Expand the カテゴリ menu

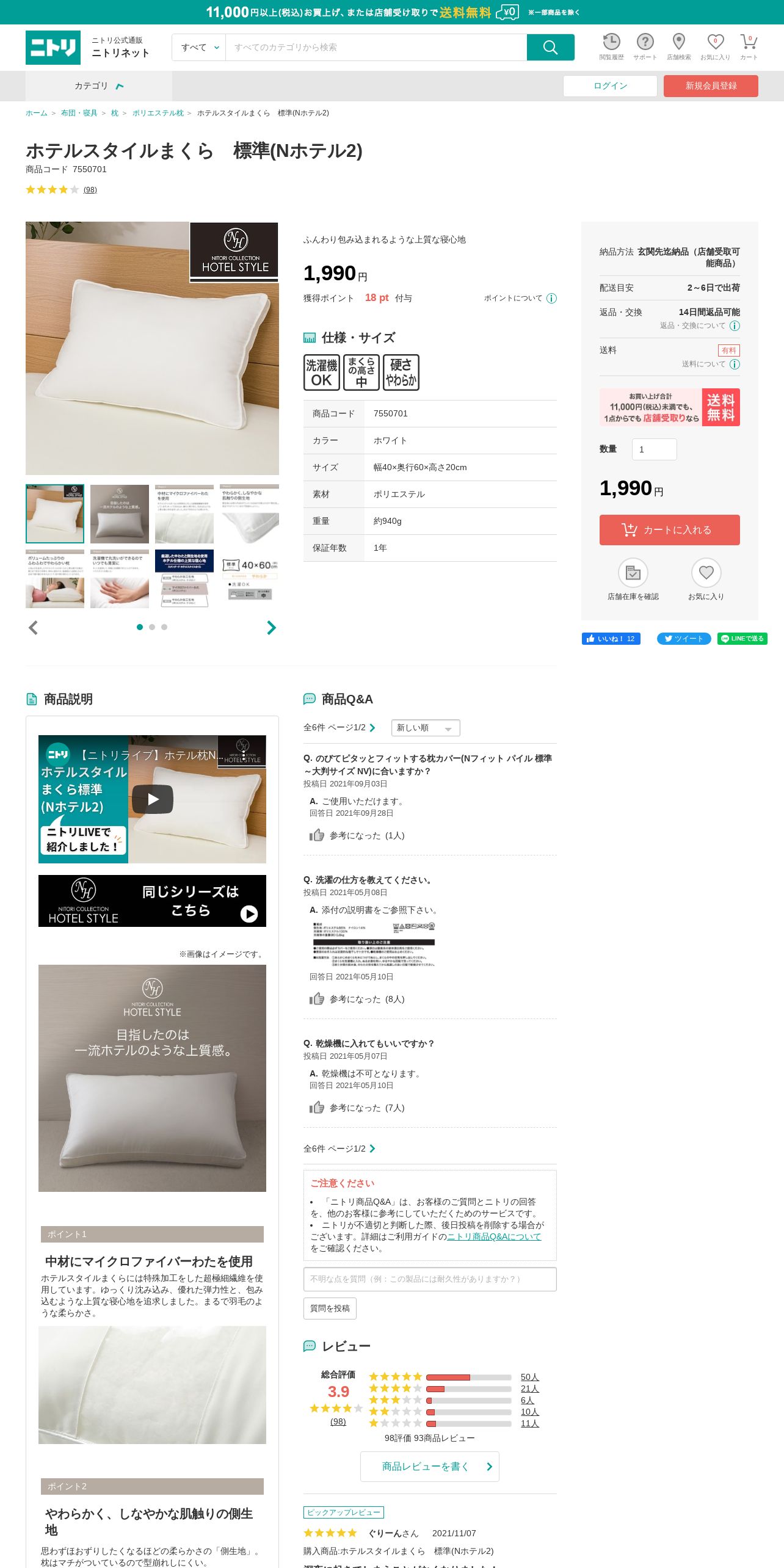(x=99, y=86)
